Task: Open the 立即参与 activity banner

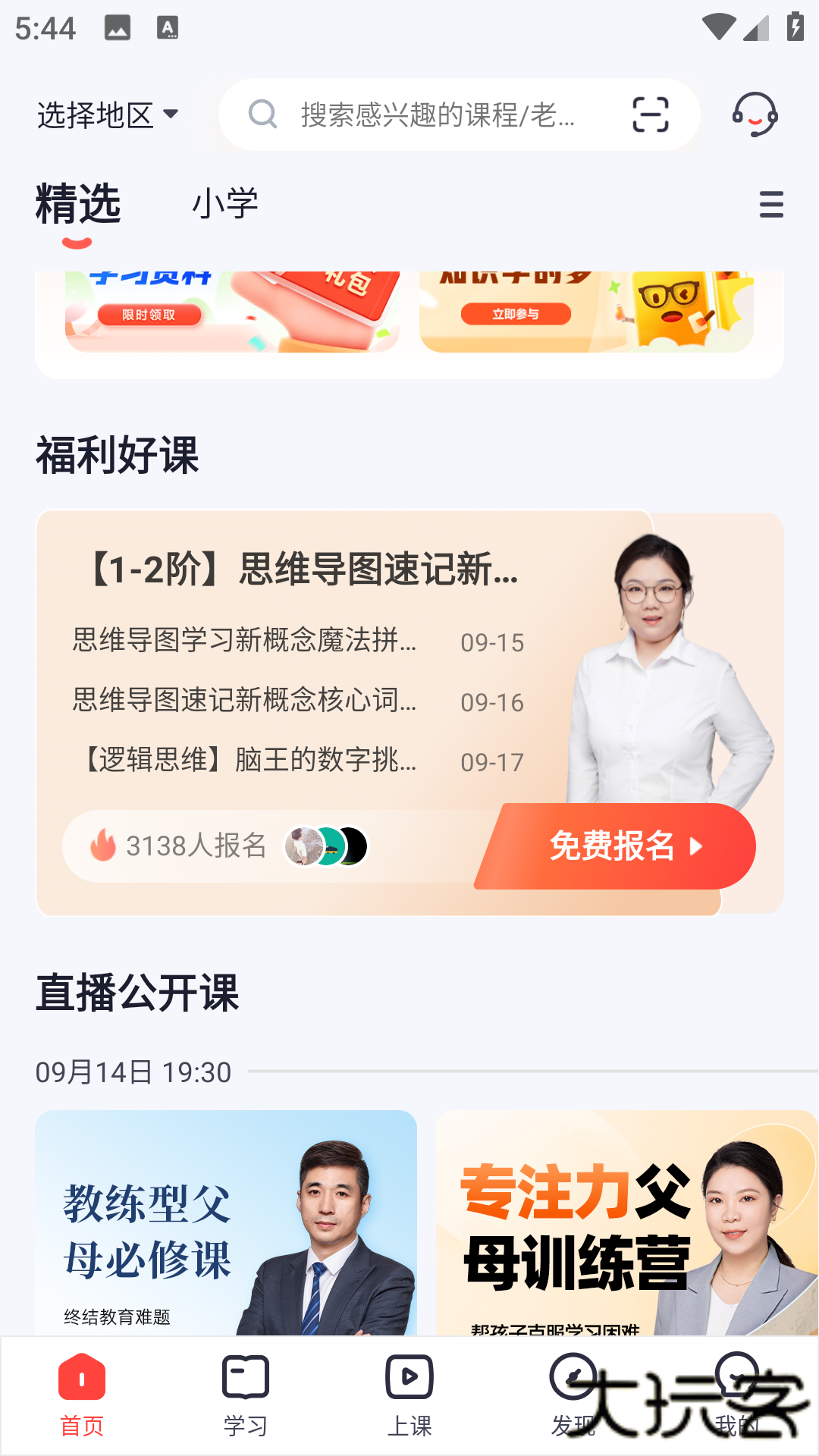Action: [x=585, y=312]
